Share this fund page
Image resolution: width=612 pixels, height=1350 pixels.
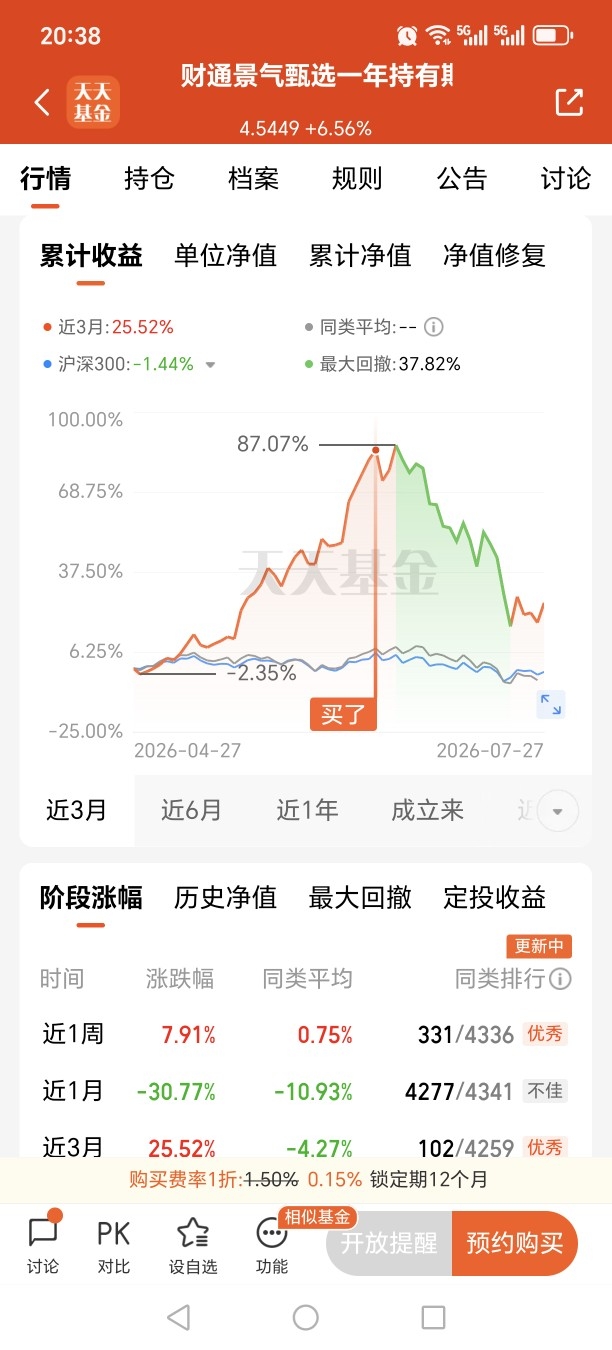coord(569,102)
